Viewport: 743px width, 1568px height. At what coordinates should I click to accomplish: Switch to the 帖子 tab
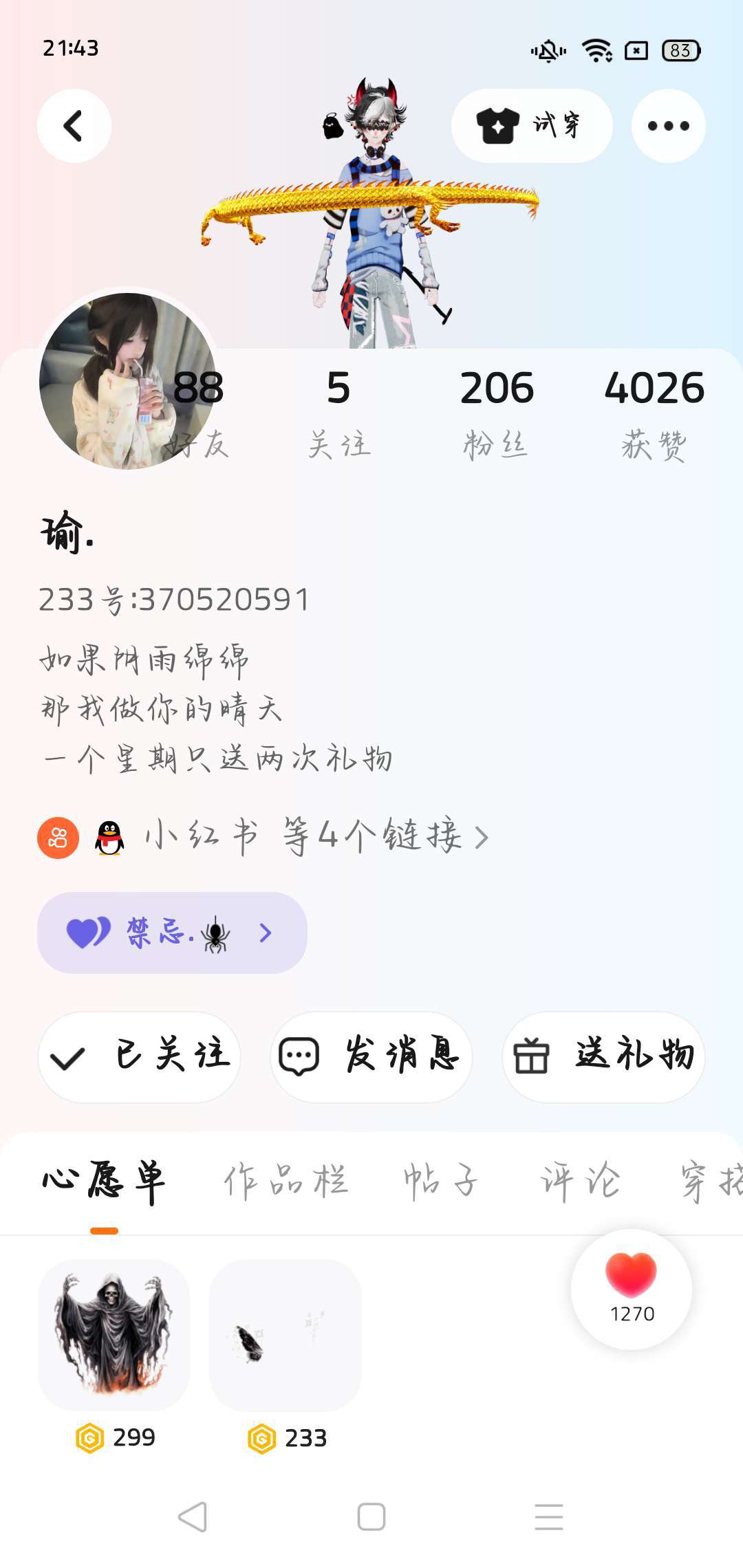[x=440, y=1180]
